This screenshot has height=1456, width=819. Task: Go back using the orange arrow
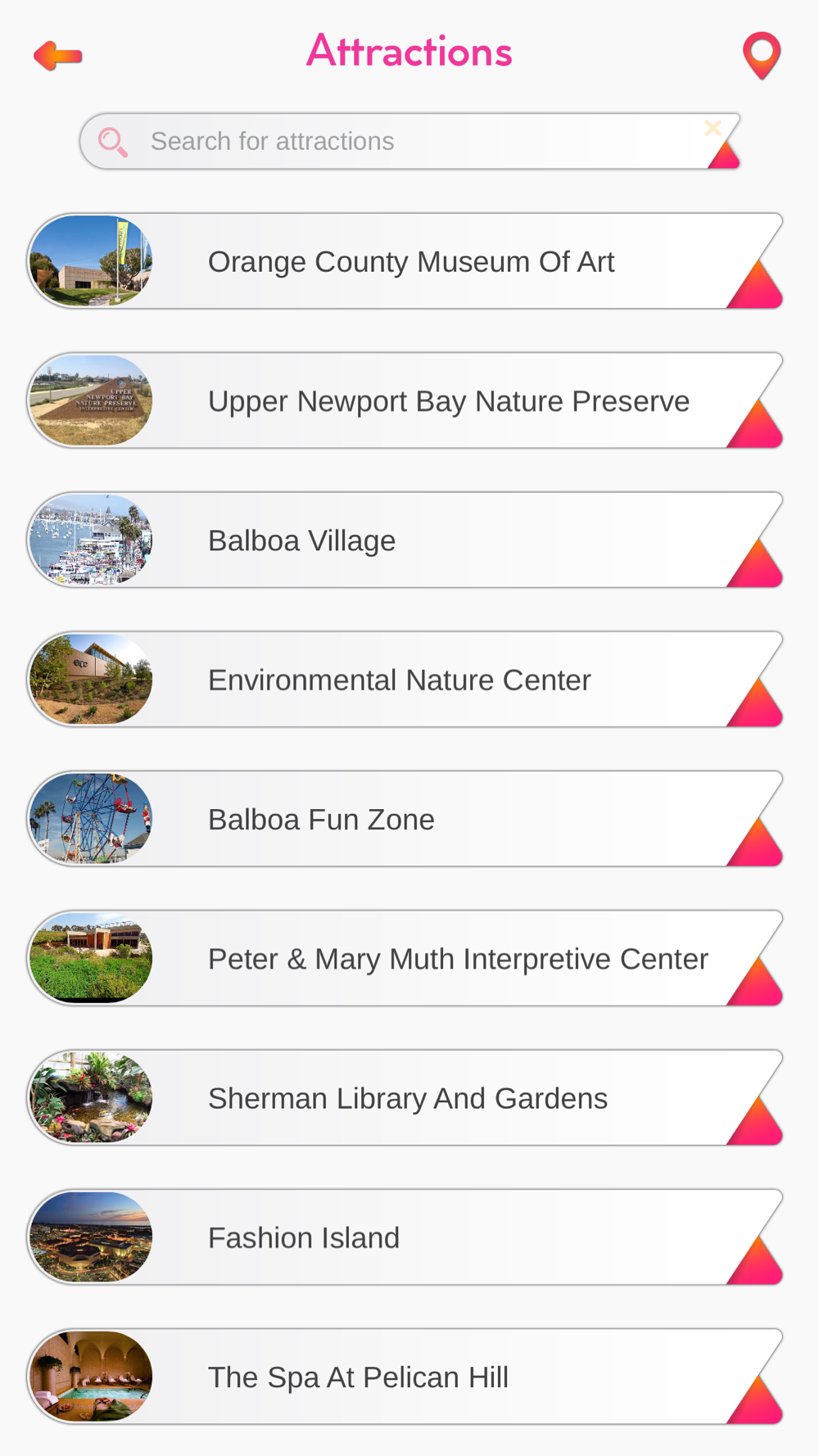(x=57, y=56)
